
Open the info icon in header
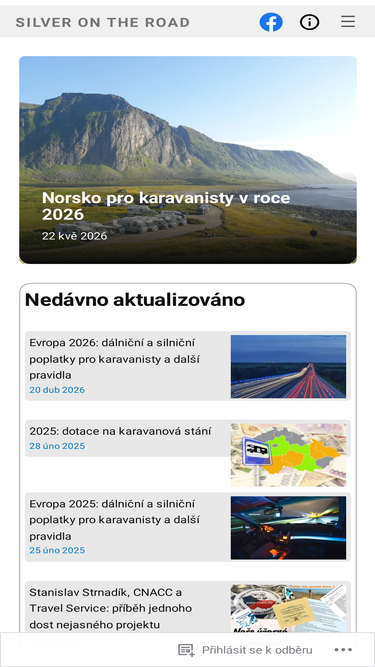click(309, 22)
